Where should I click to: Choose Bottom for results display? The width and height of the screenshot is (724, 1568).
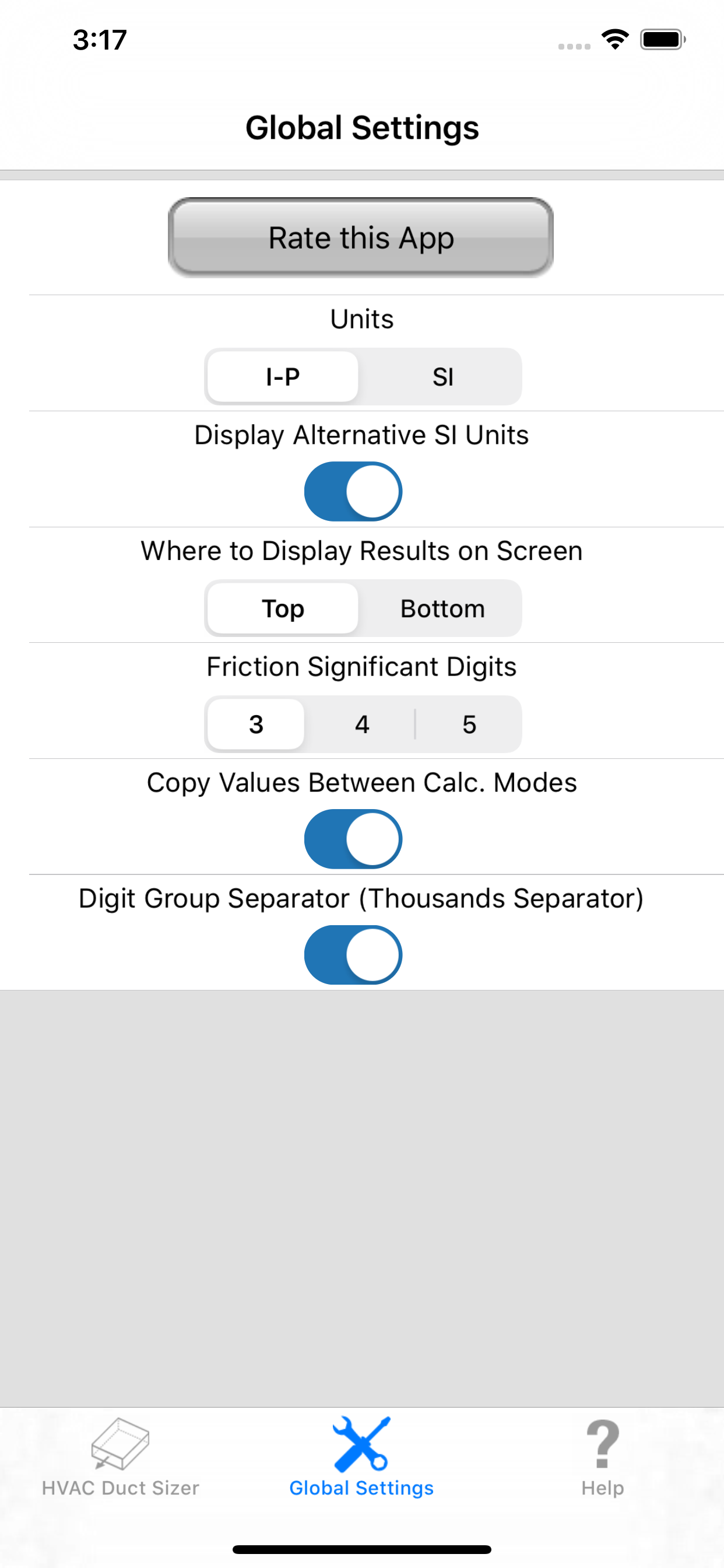tap(442, 608)
